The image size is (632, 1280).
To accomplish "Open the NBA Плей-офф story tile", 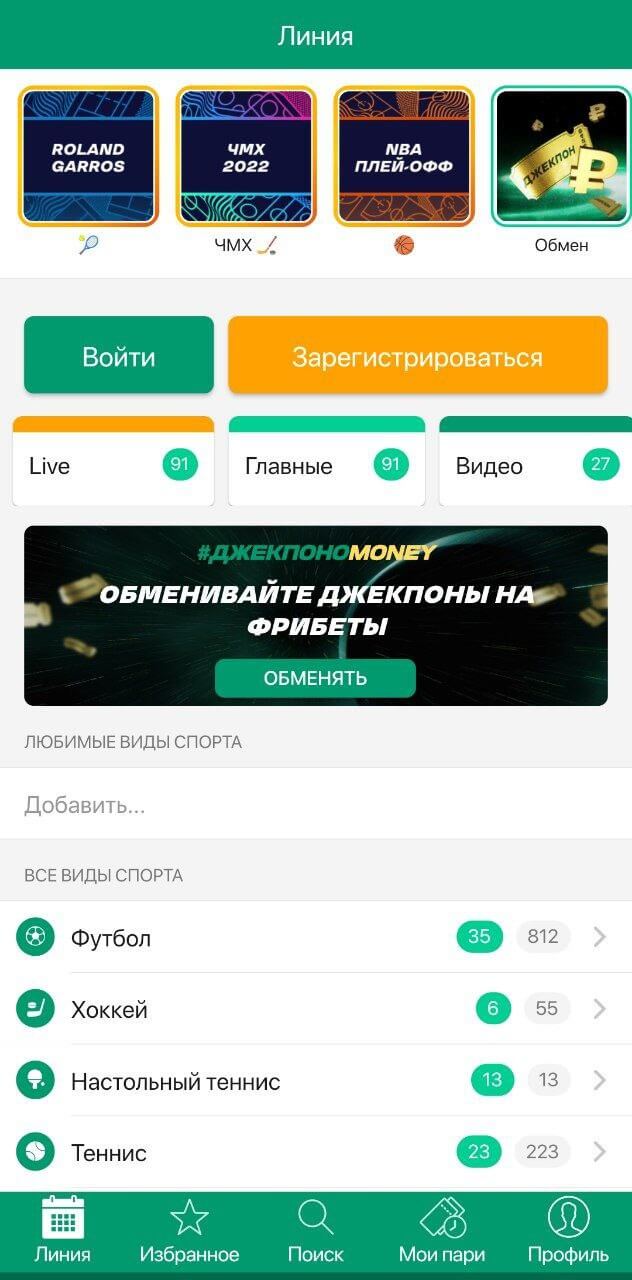I will 403,157.
